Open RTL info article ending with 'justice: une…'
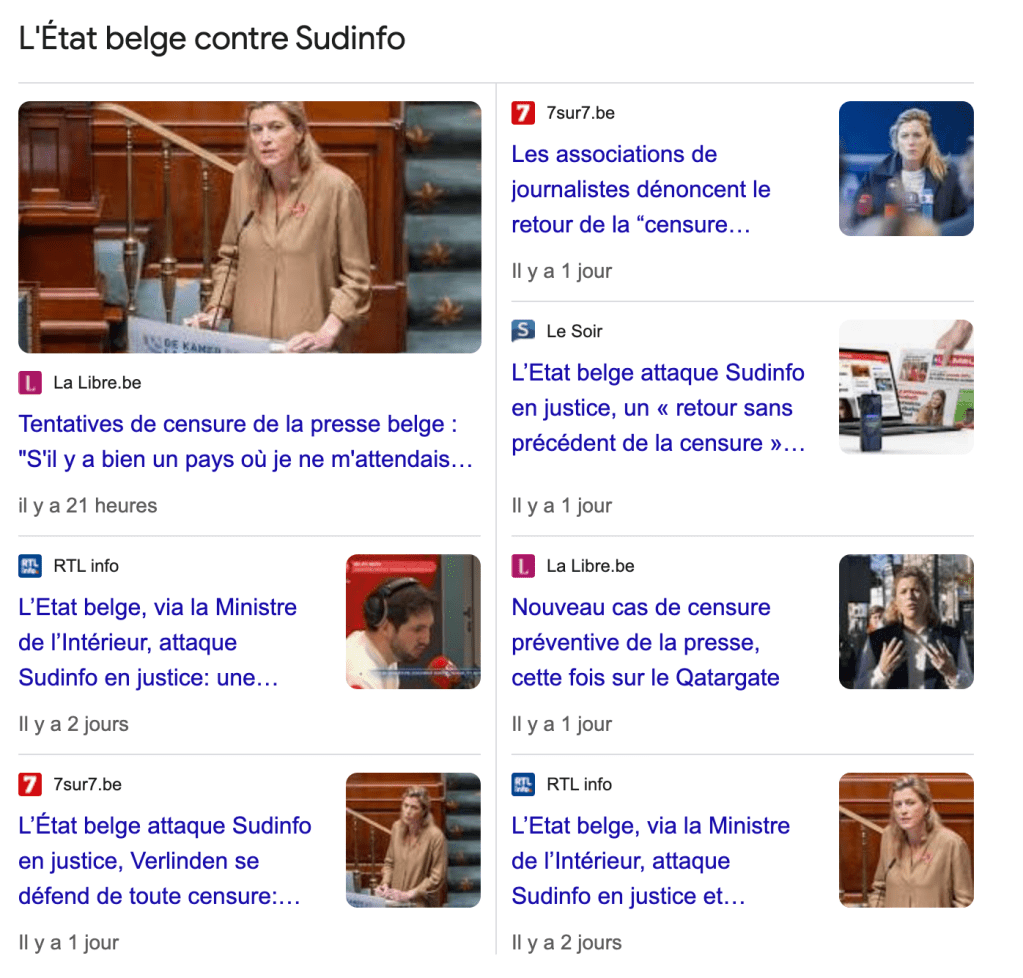 pos(157,642)
